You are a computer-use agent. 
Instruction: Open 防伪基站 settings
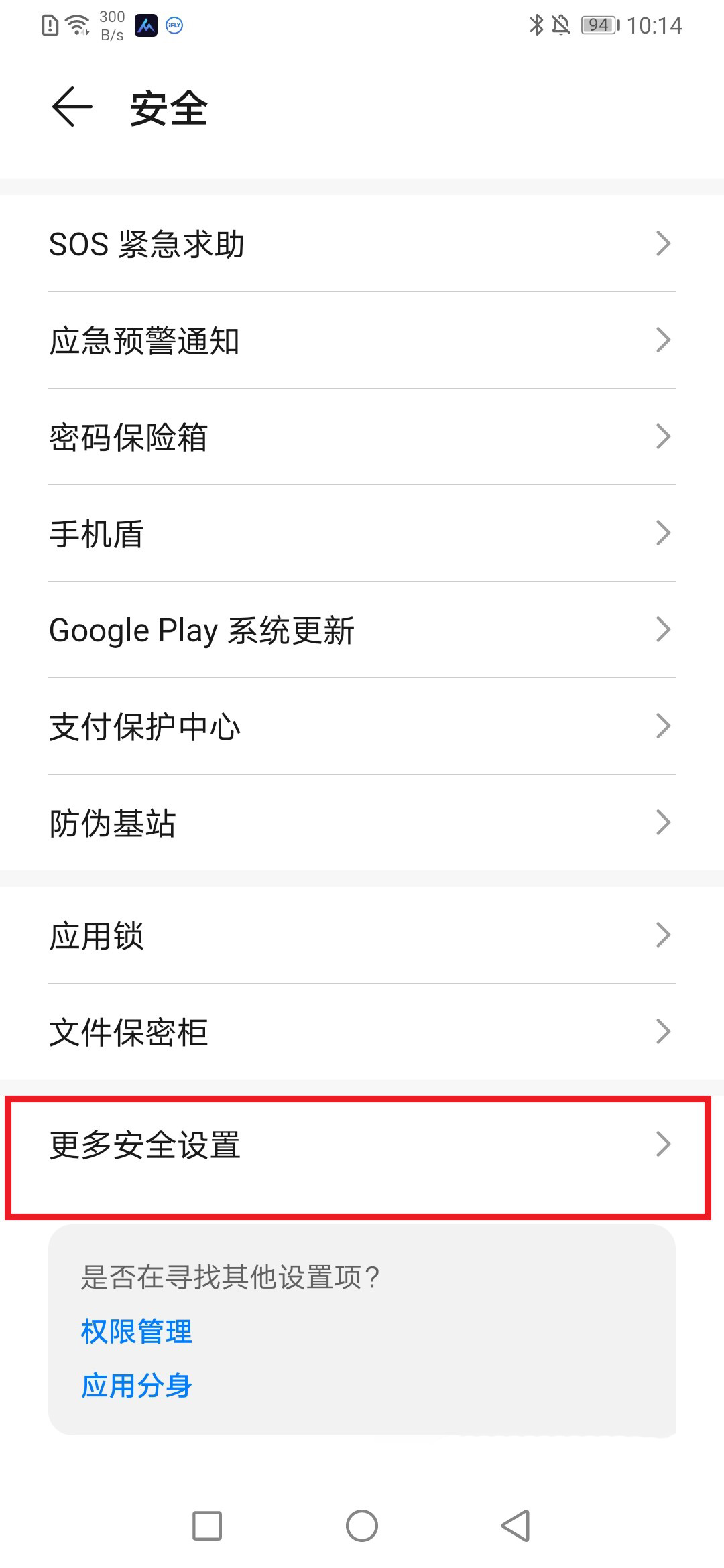coord(362,822)
